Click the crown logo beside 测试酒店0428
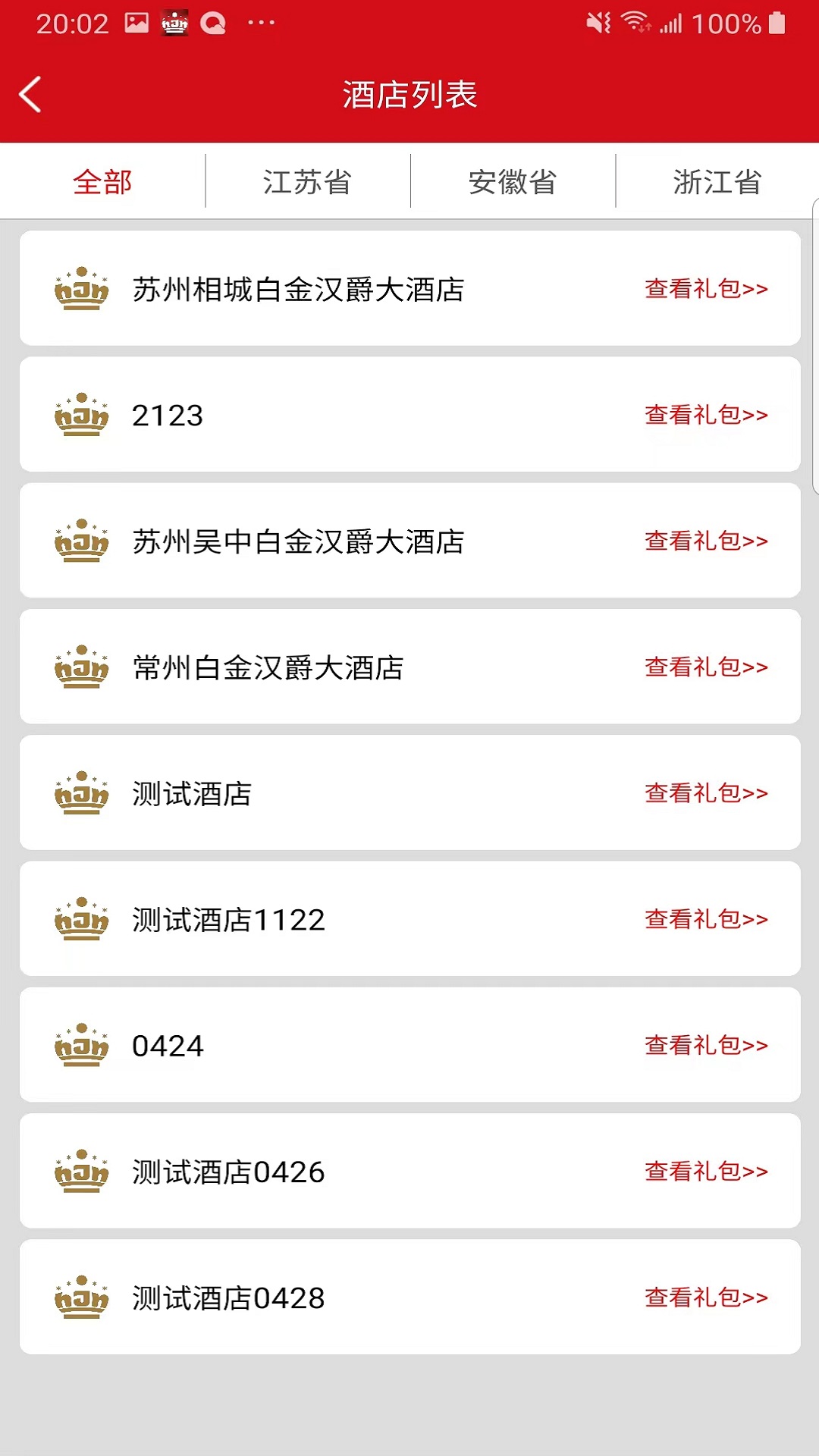 click(x=82, y=1297)
